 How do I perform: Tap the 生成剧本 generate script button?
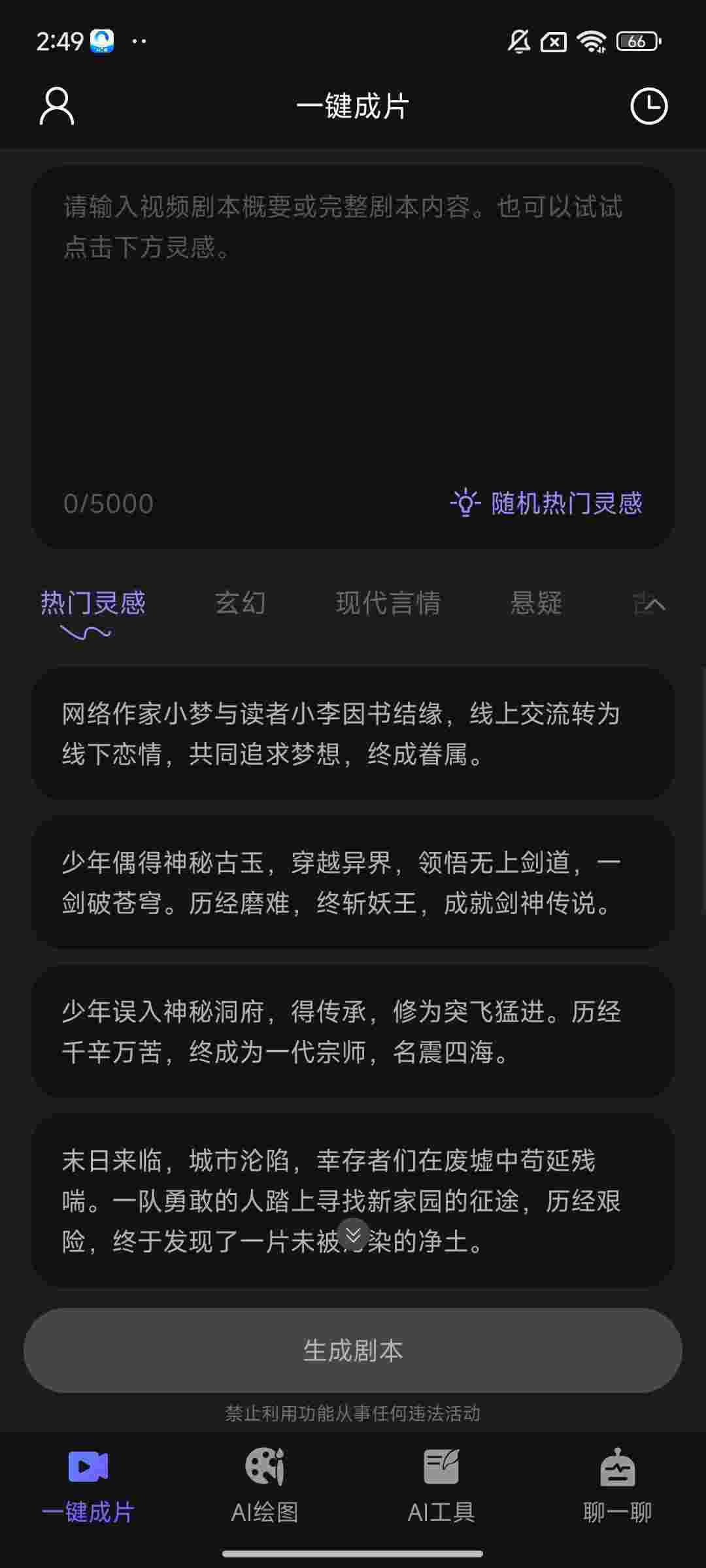click(x=353, y=1350)
